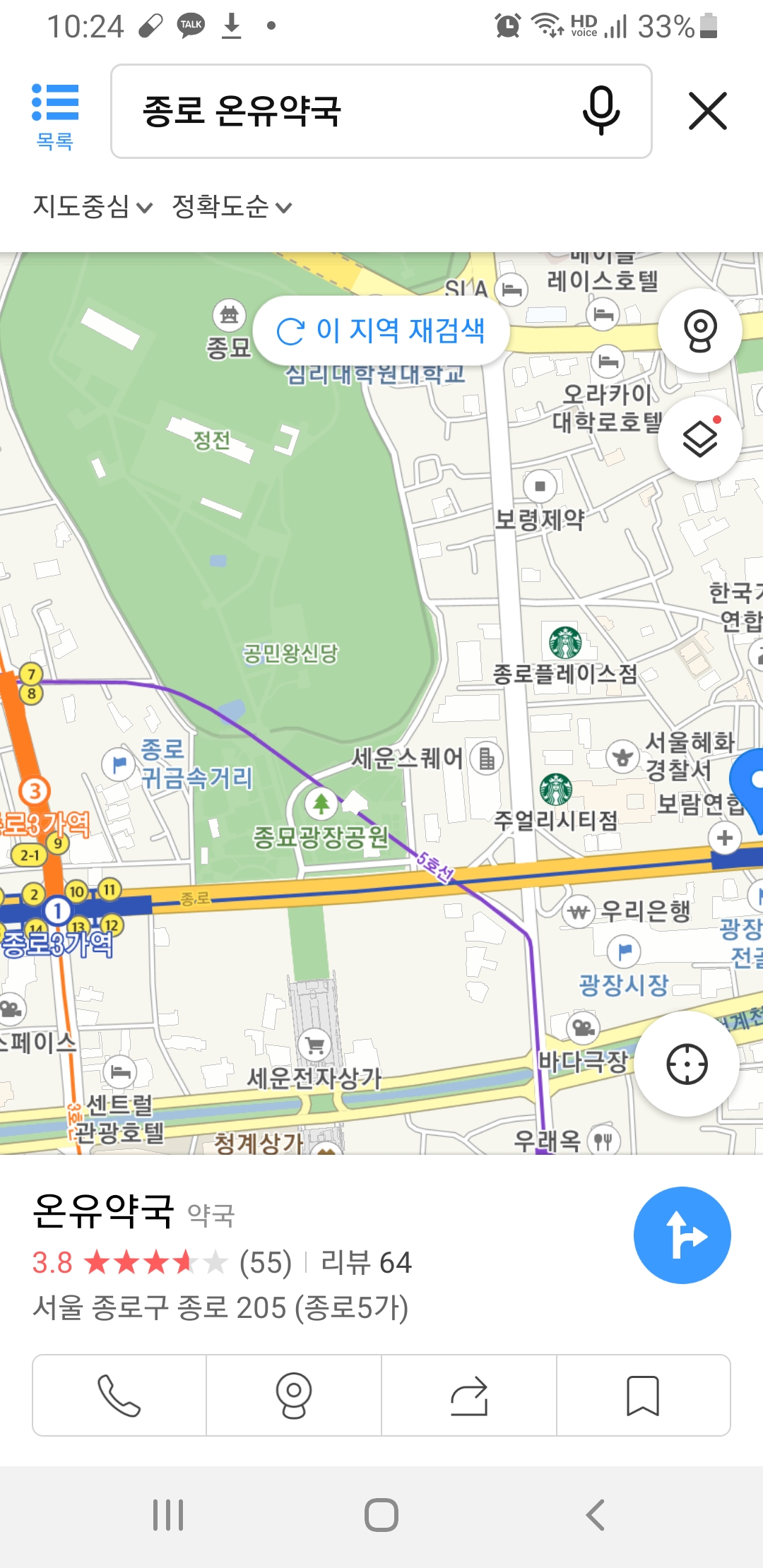The width and height of the screenshot is (763, 1568).
Task: Call 온유약국 with the phone button
Action: (x=119, y=1395)
